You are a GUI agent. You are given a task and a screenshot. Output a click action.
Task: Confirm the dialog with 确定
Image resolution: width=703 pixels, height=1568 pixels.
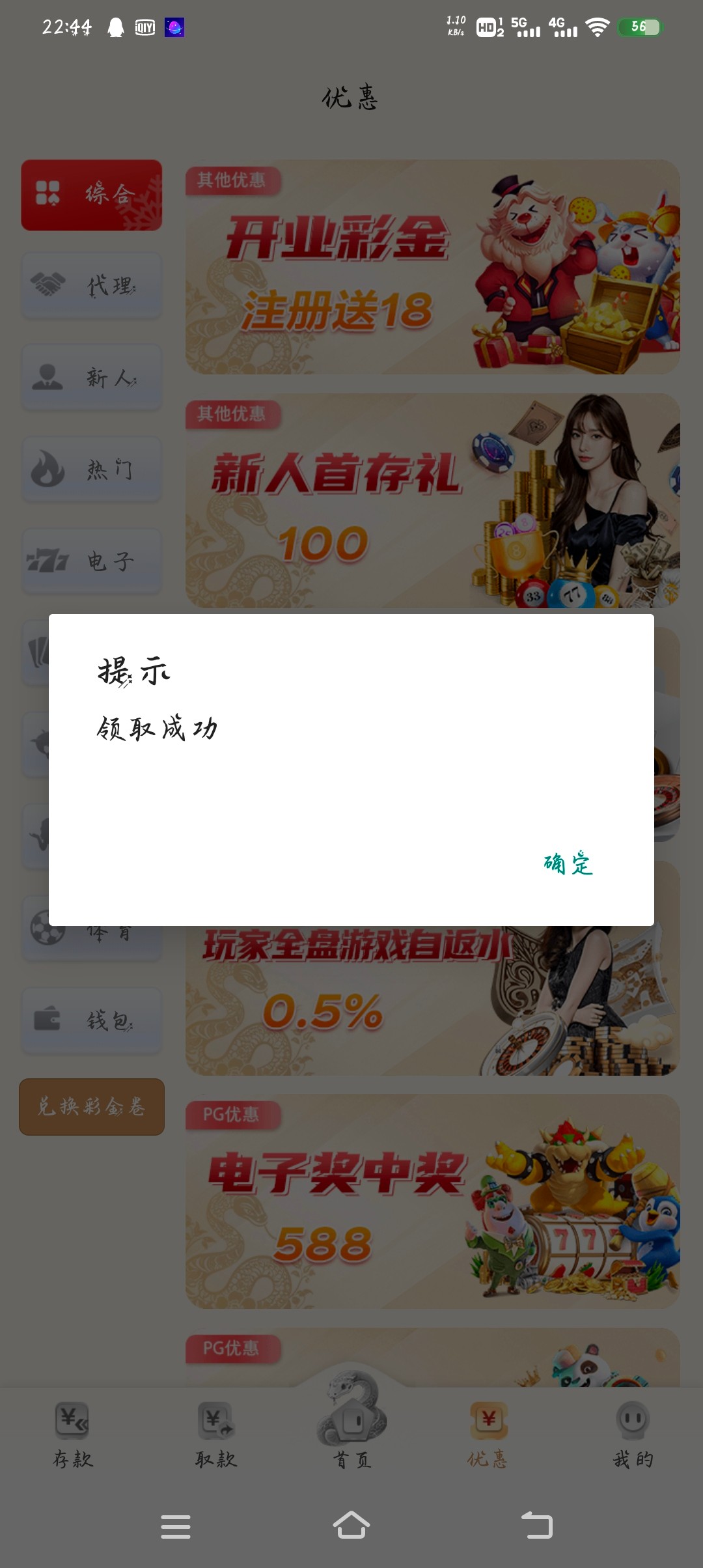pos(568,863)
